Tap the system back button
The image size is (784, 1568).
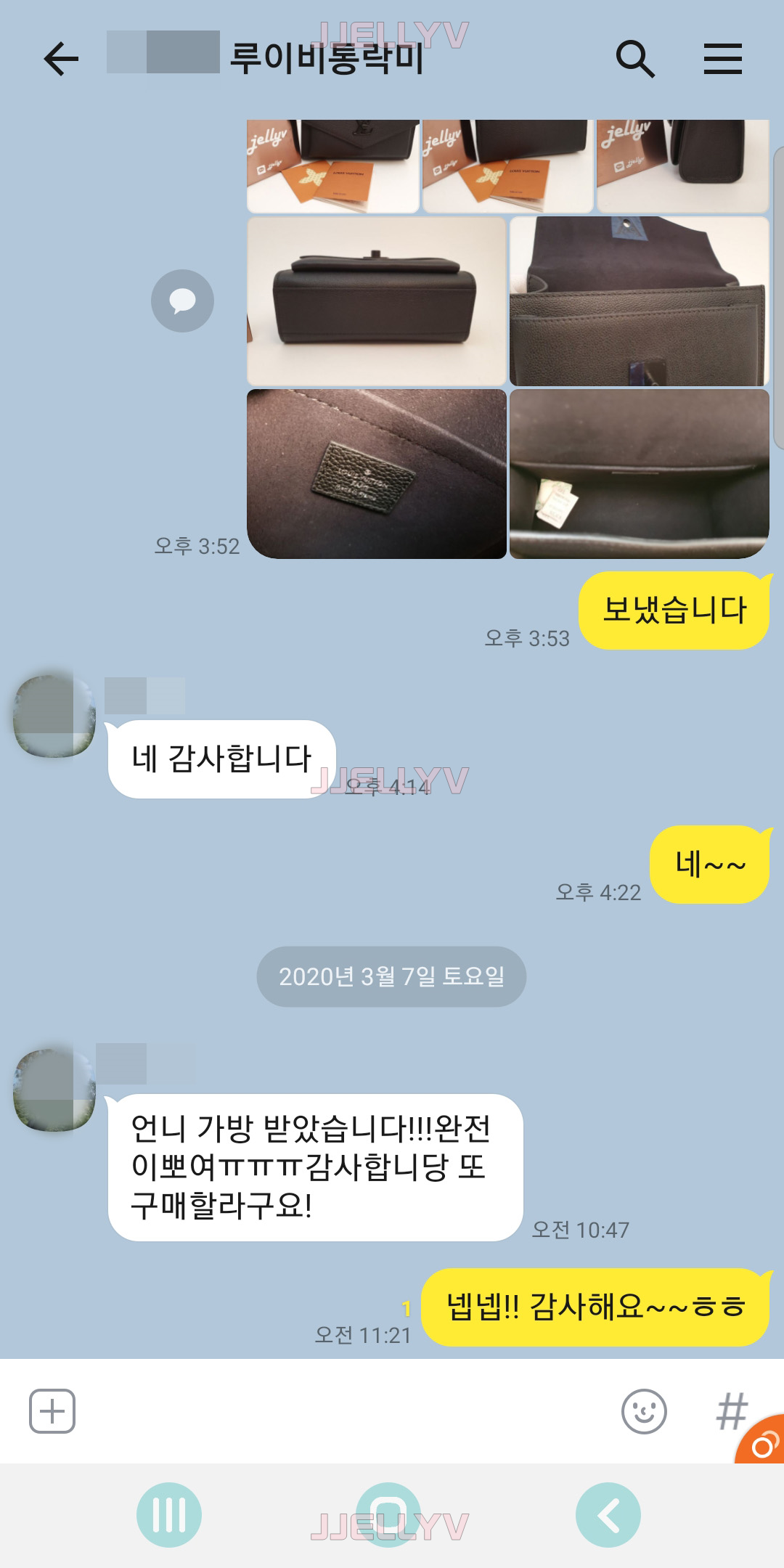(x=608, y=1515)
